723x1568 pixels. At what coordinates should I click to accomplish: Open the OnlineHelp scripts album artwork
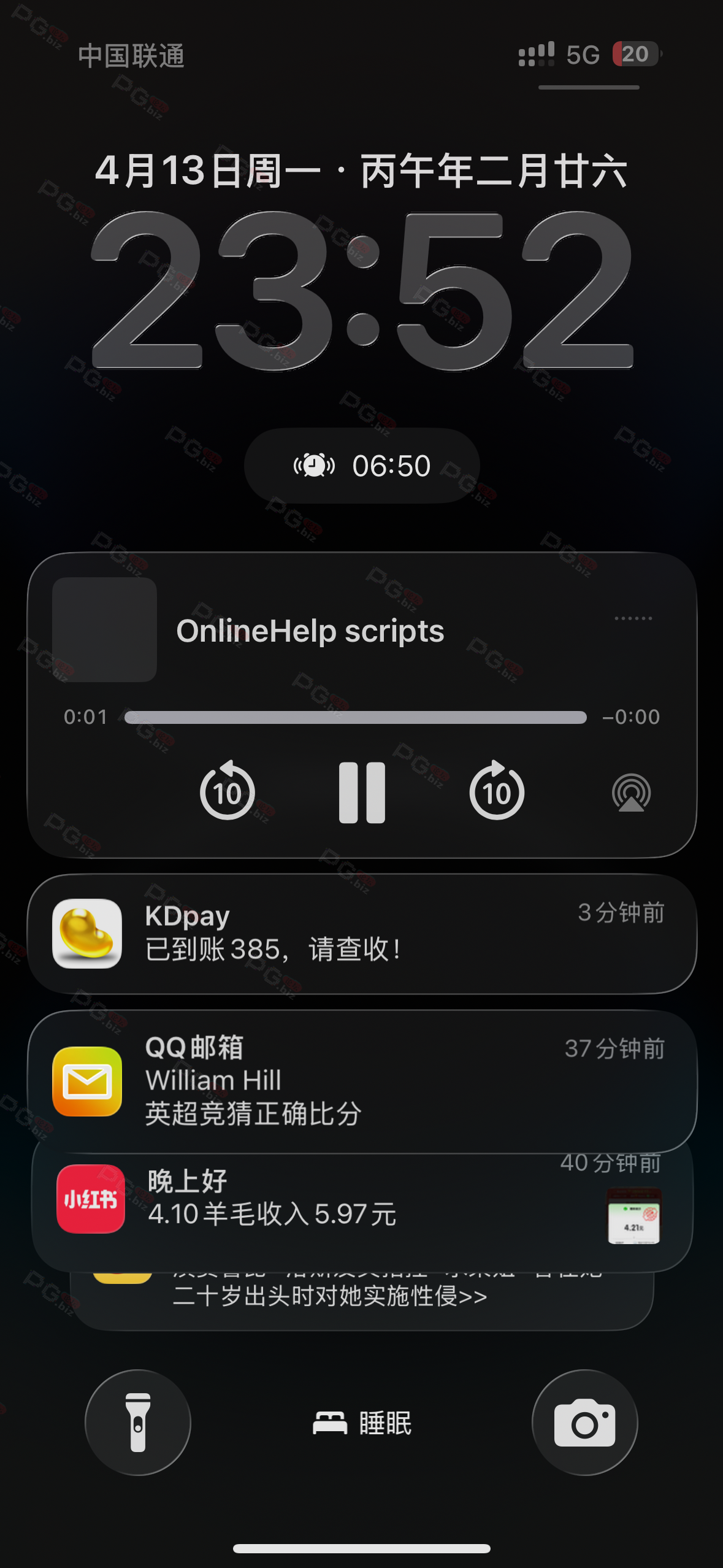click(x=105, y=630)
